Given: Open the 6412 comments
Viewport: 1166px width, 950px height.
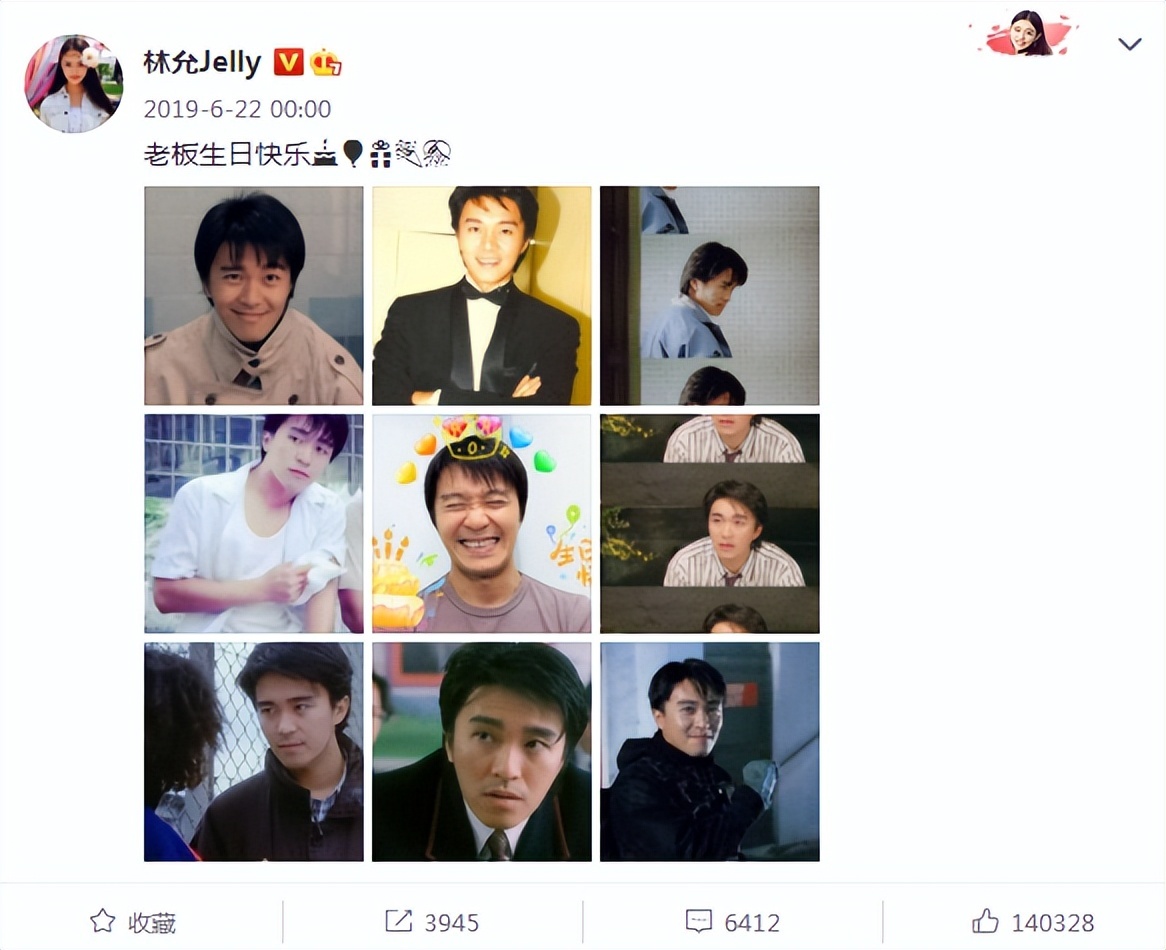Looking at the screenshot, I should tap(732, 922).
